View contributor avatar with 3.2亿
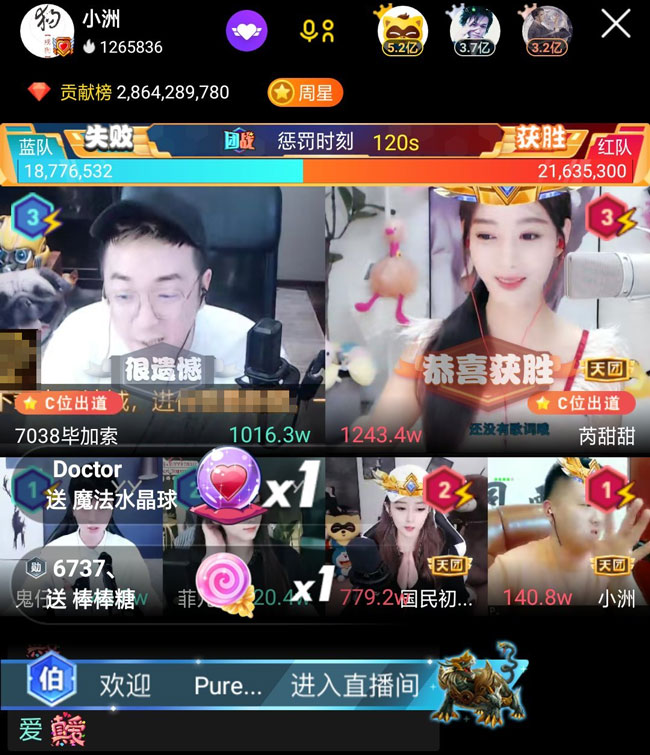Image resolution: width=650 pixels, height=755 pixels. coord(546,30)
